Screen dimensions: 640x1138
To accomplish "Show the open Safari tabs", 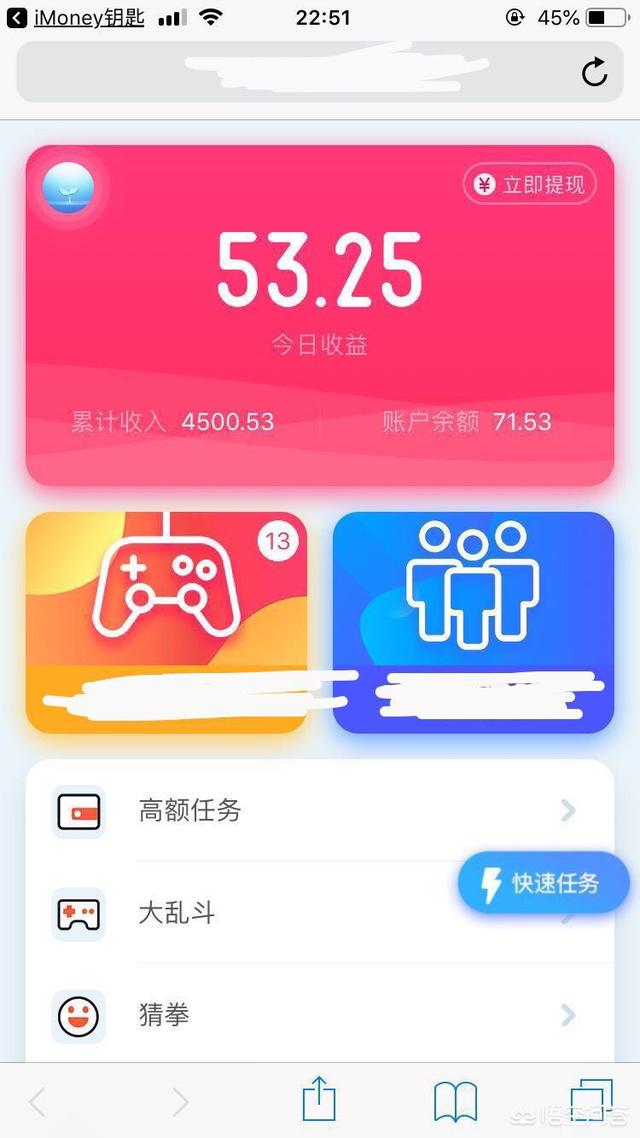I will [x=590, y=1102].
